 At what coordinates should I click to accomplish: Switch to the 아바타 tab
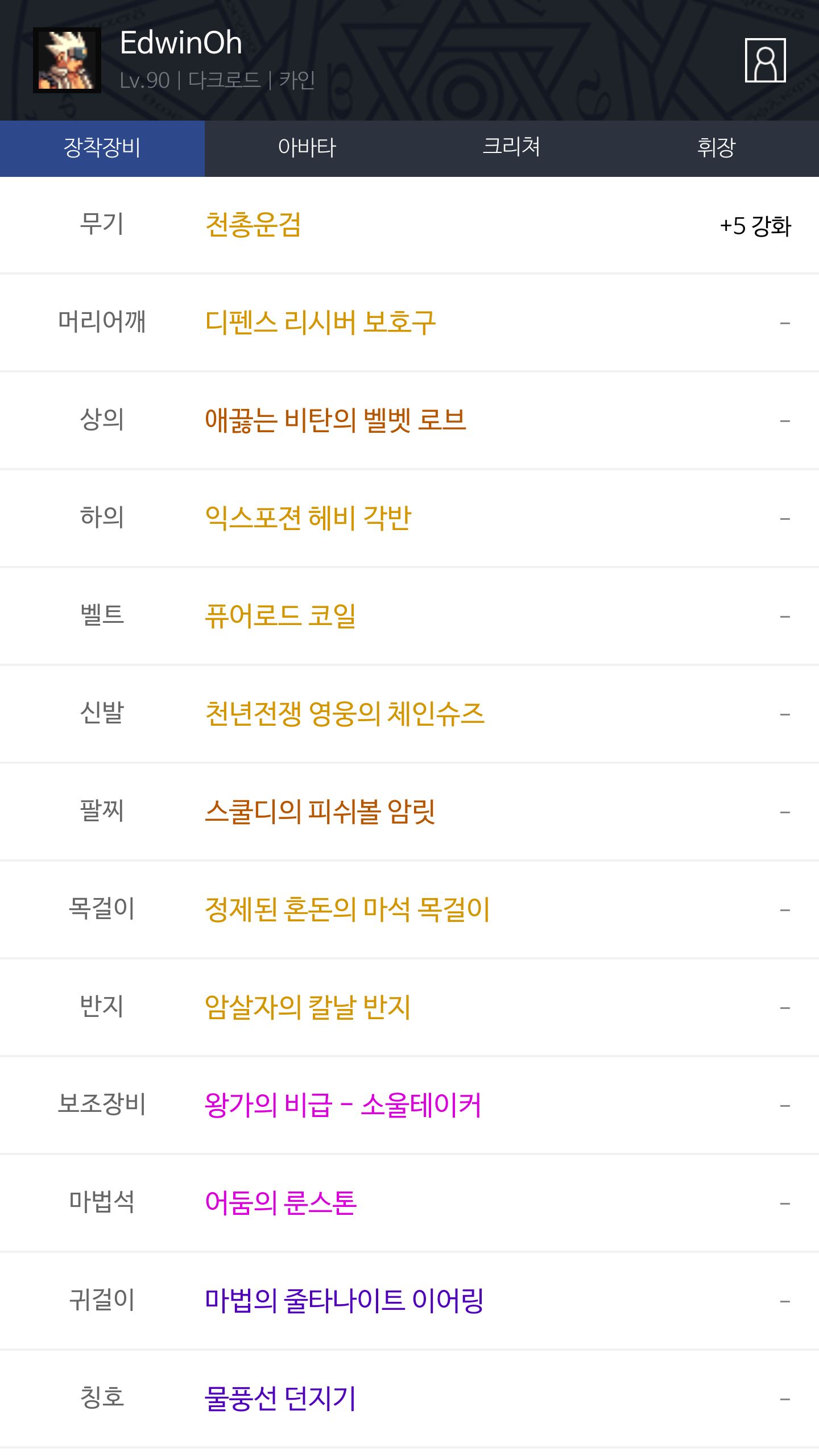point(307,148)
